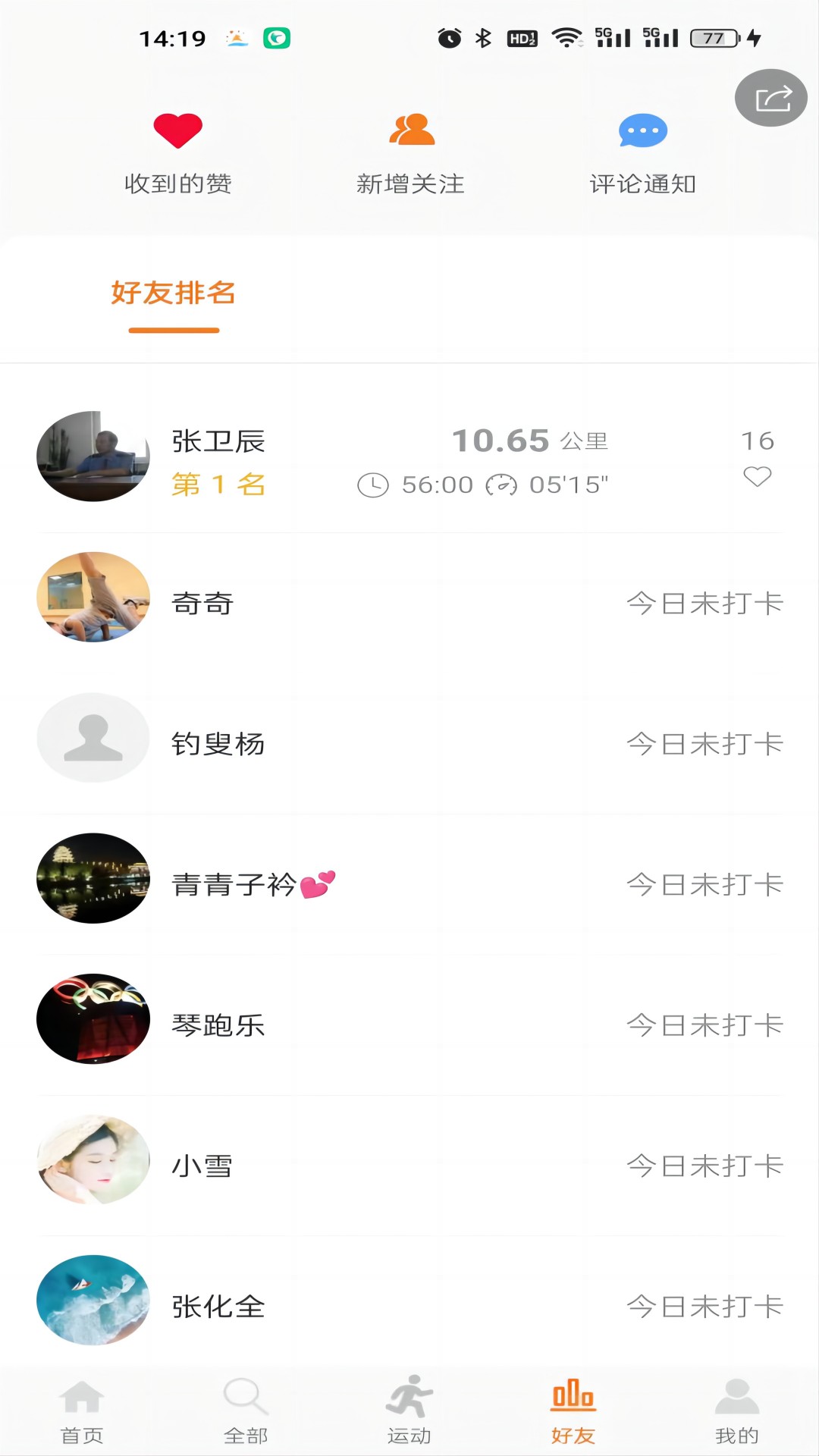Share the friends ranking page
The height and width of the screenshot is (1456, 819).
coord(770,98)
